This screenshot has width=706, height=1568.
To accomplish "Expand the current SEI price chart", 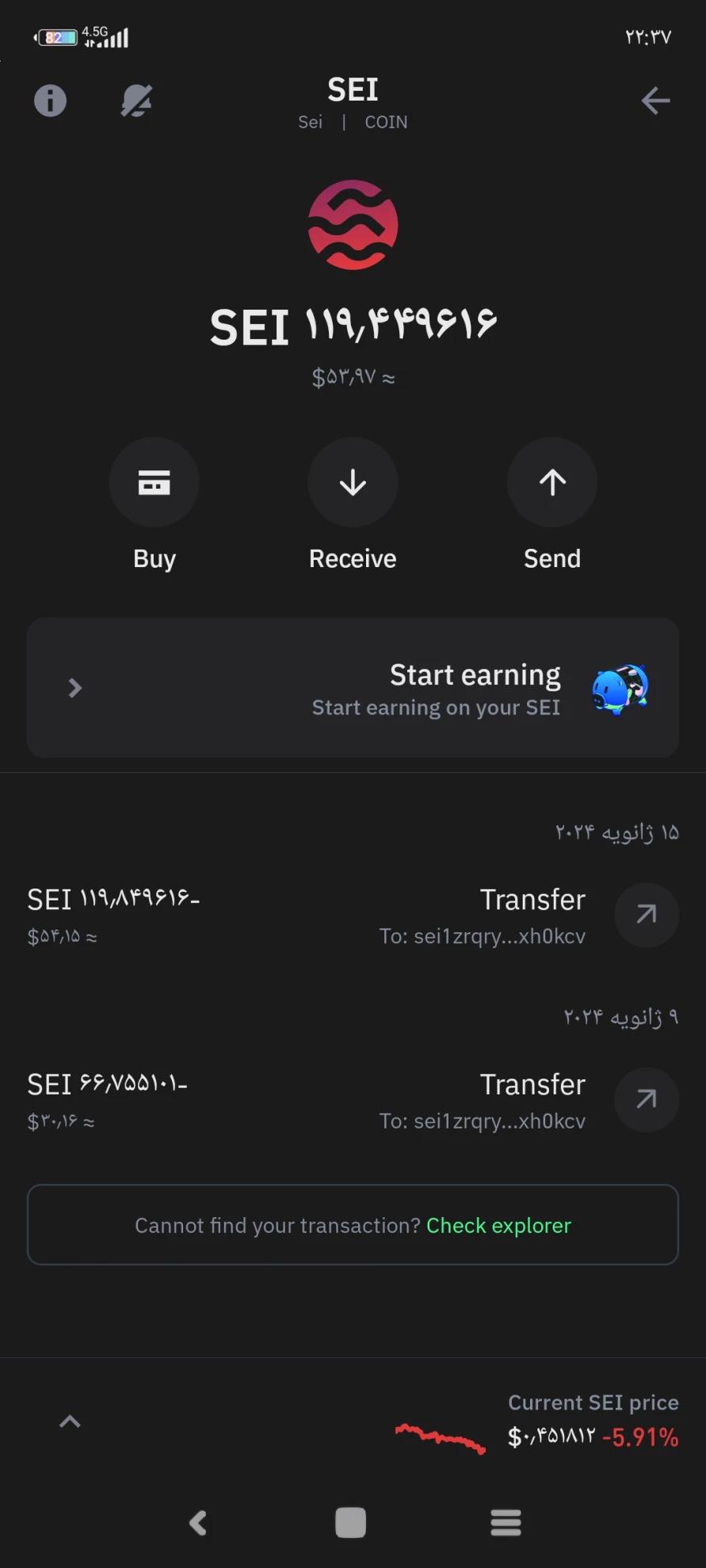I will pyautogui.click(x=70, y=1421).
